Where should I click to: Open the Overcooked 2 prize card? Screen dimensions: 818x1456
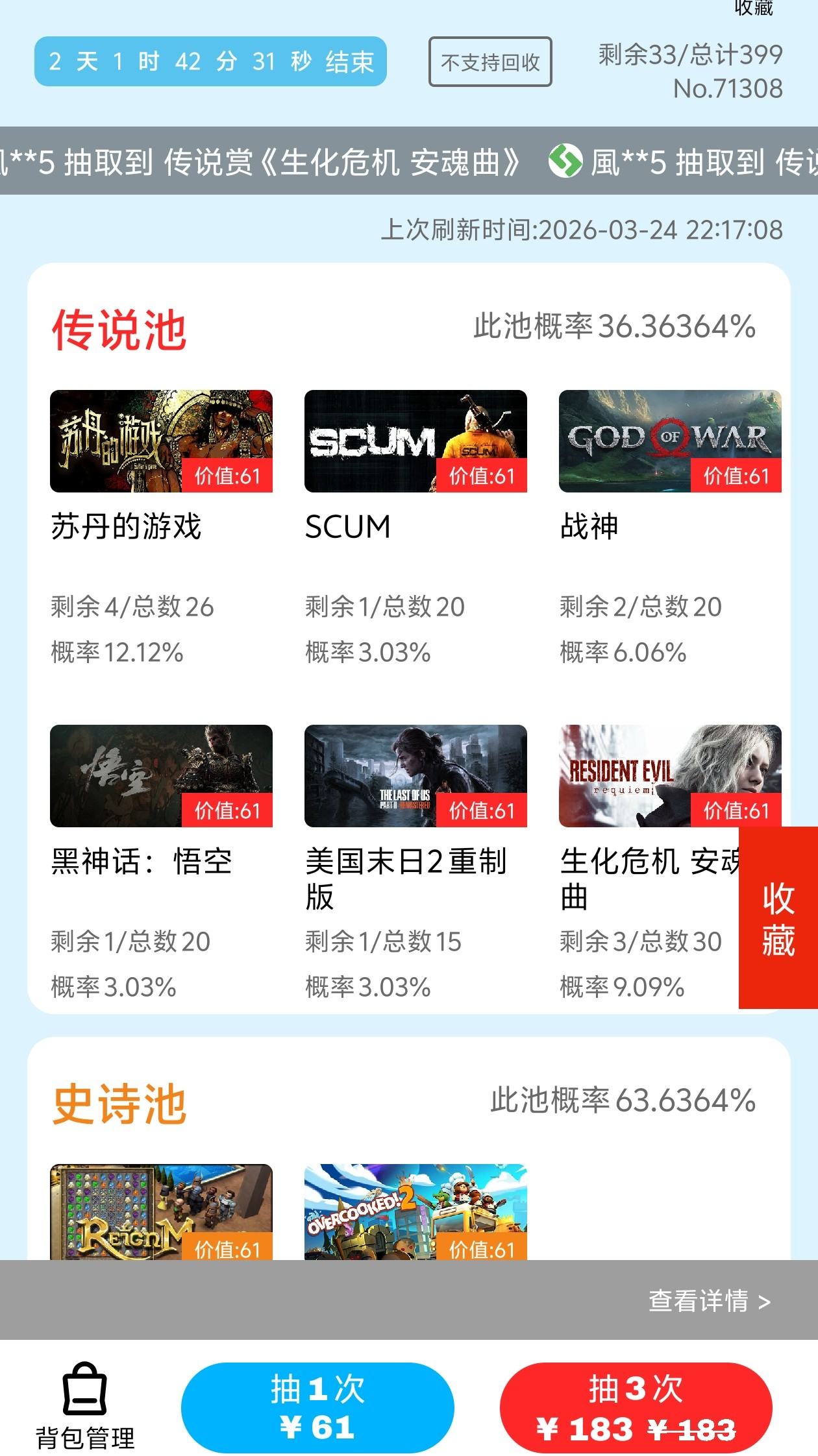pos(415,1212)
